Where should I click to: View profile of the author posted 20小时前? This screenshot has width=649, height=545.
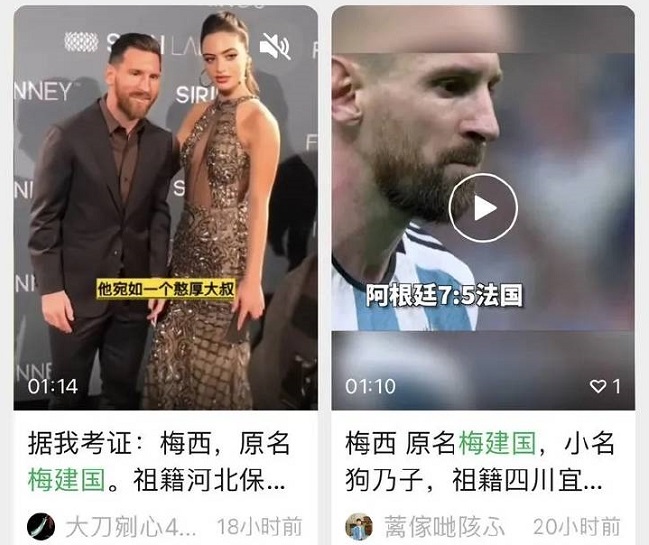point(358,526)
